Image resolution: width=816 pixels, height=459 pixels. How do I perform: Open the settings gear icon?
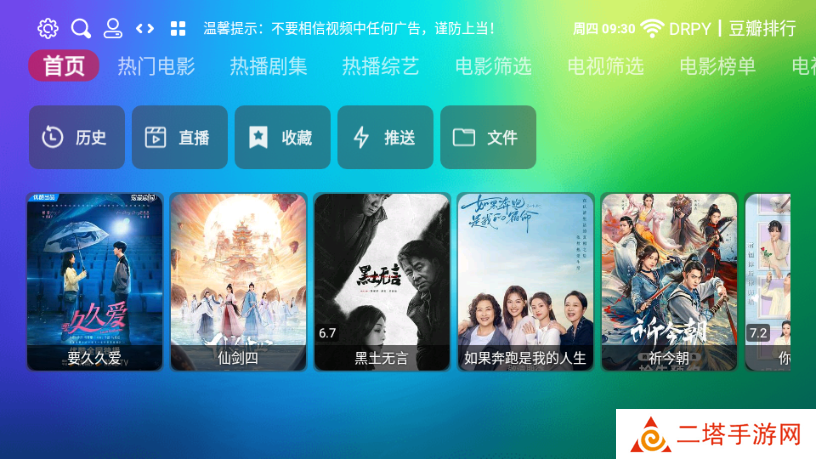[x=48, y=28]
